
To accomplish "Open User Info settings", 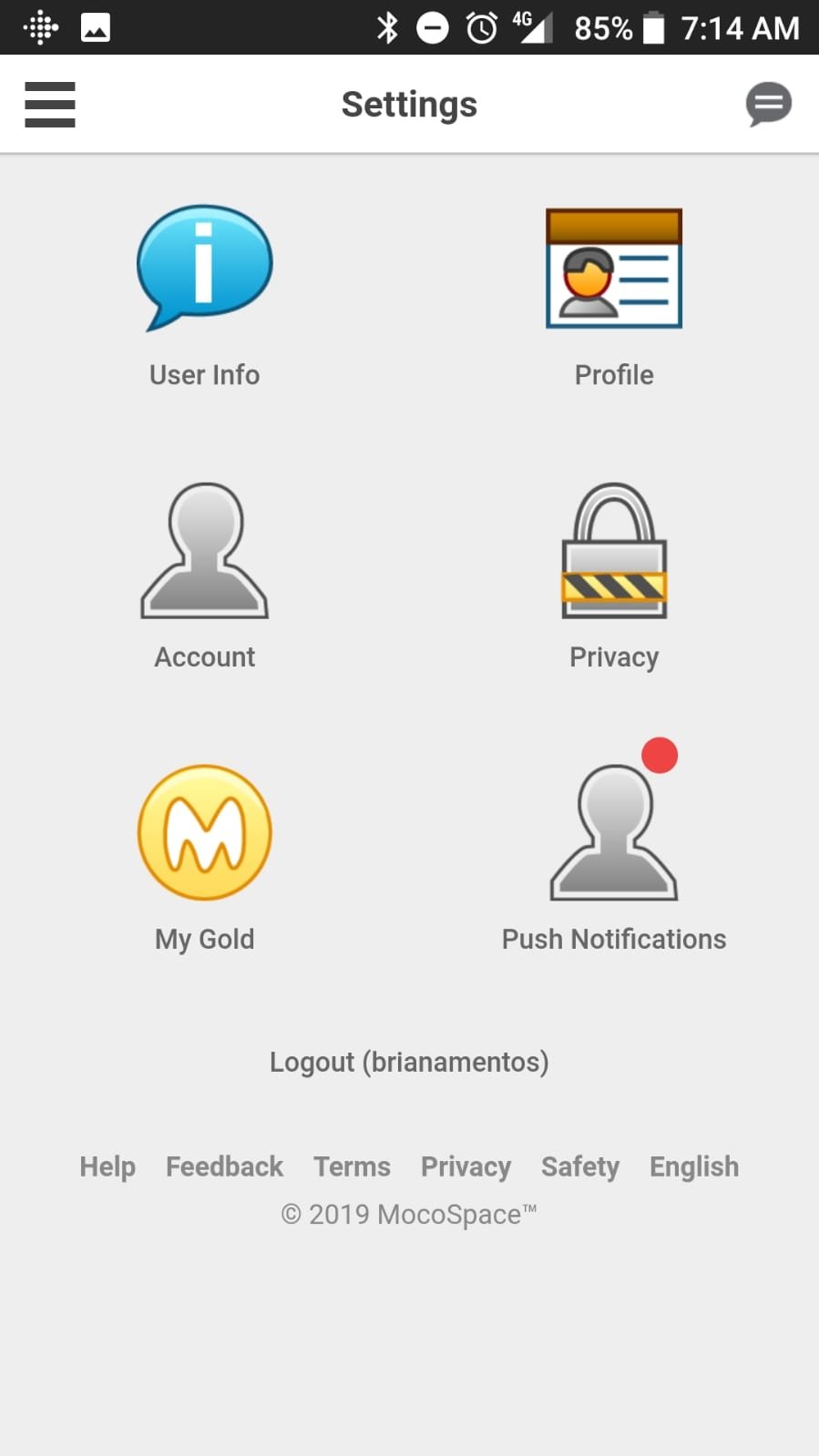I will (204, 297).
